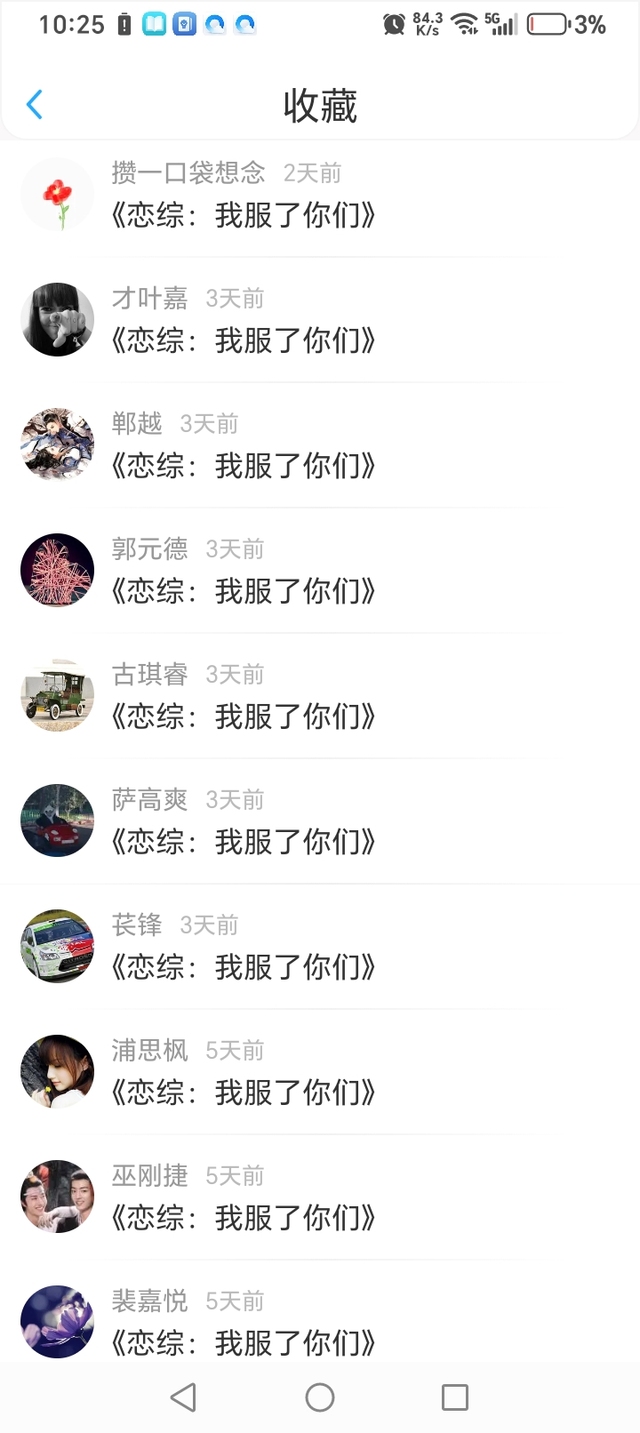The image size is (640, 1433).
Task: Open the recent apps view
Action: (x=455, y=1397)
